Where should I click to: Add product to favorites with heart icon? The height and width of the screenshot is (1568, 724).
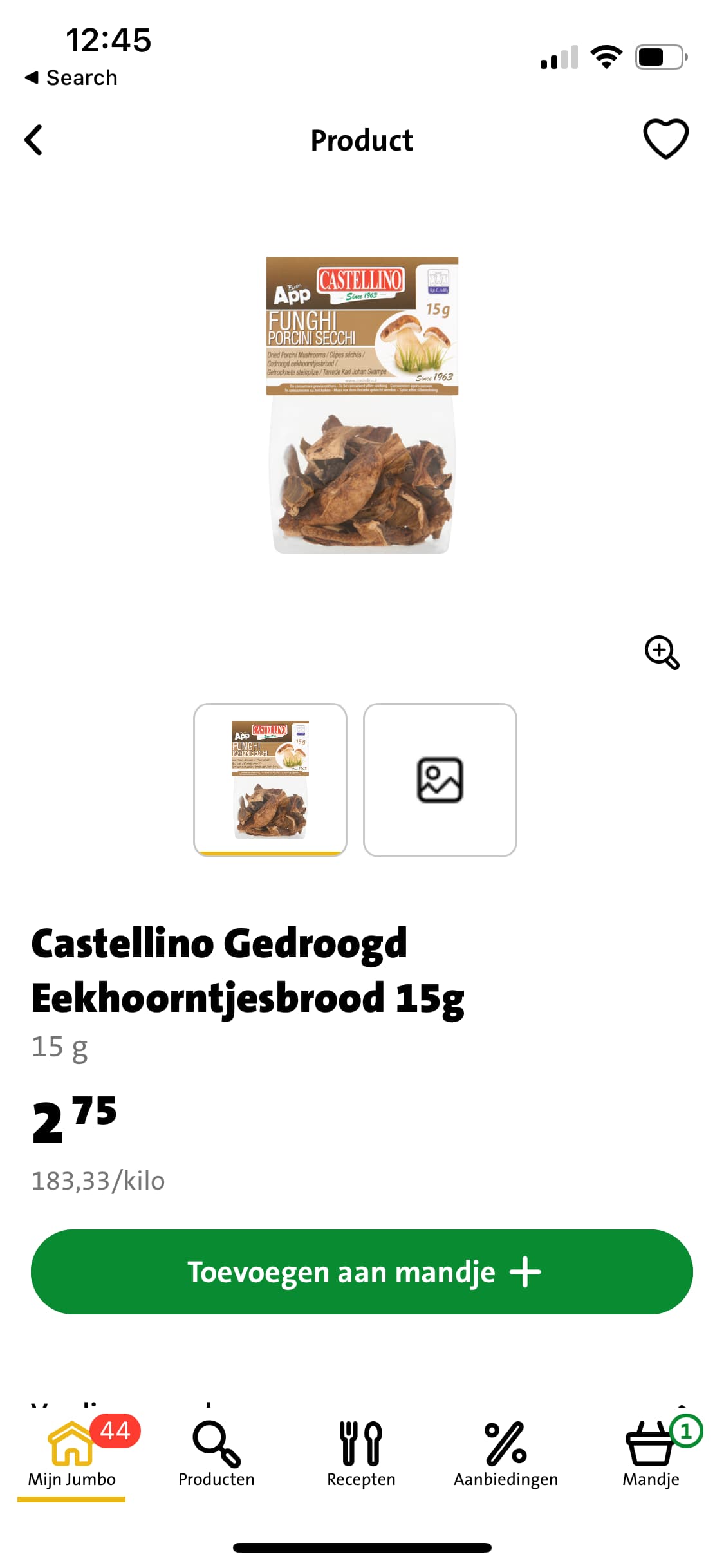click(x=665, y=138)
